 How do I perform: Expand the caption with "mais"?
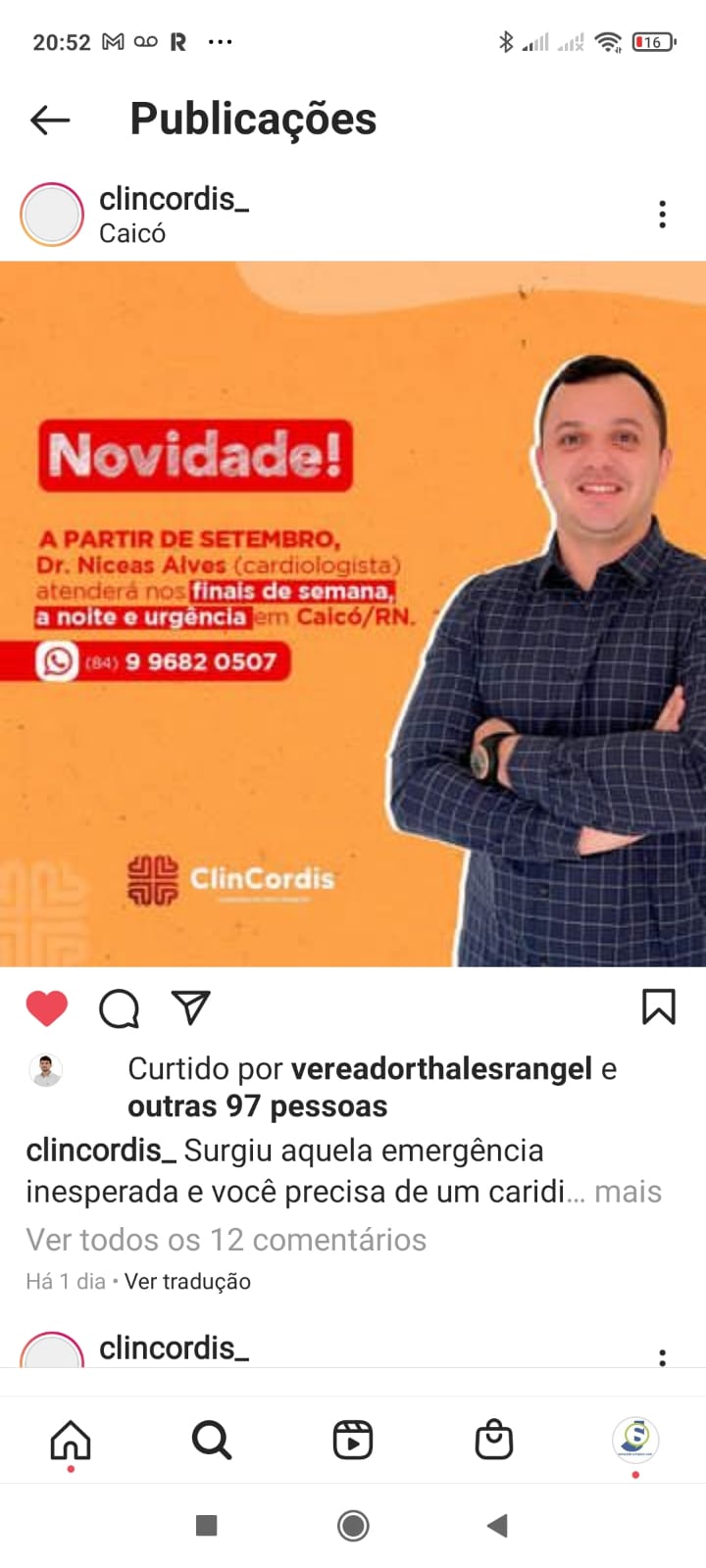click(628, 1192)
